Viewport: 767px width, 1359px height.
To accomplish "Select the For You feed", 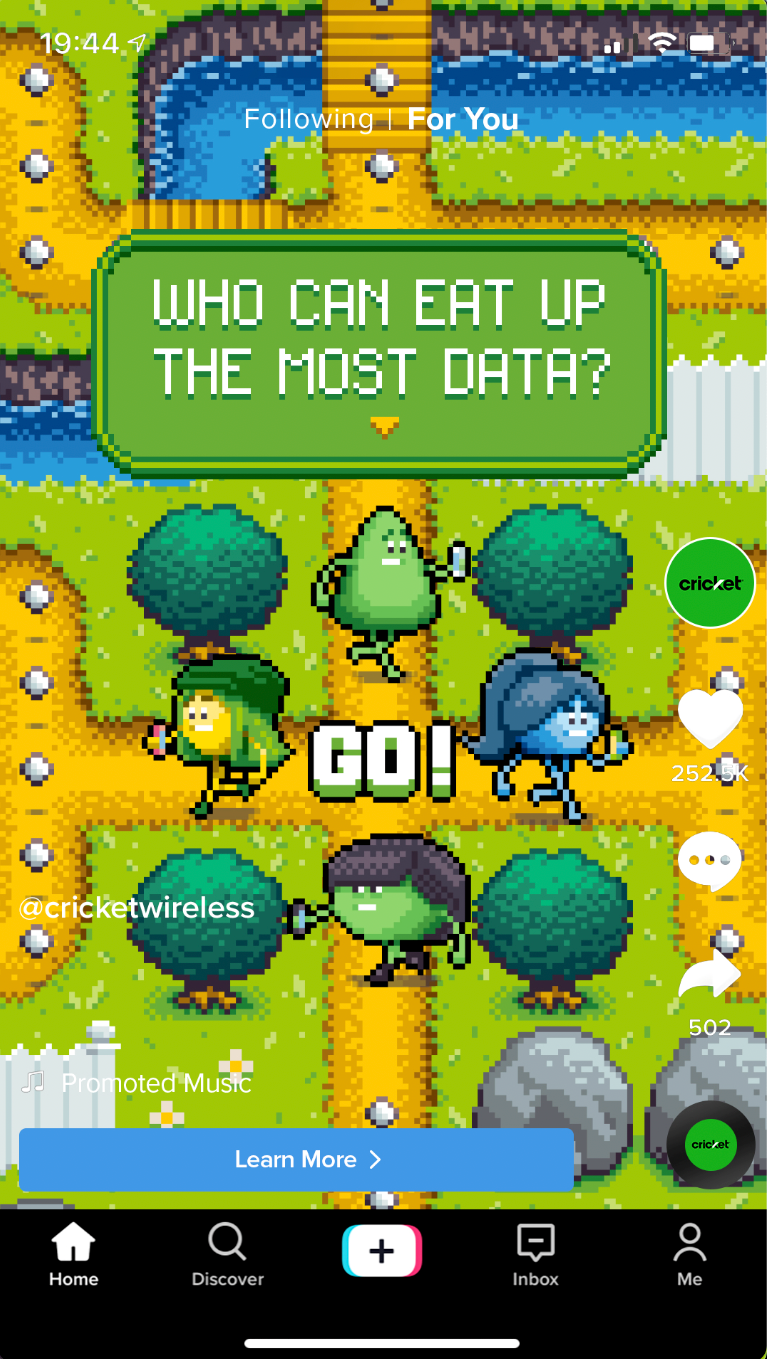I will [463, 120].
